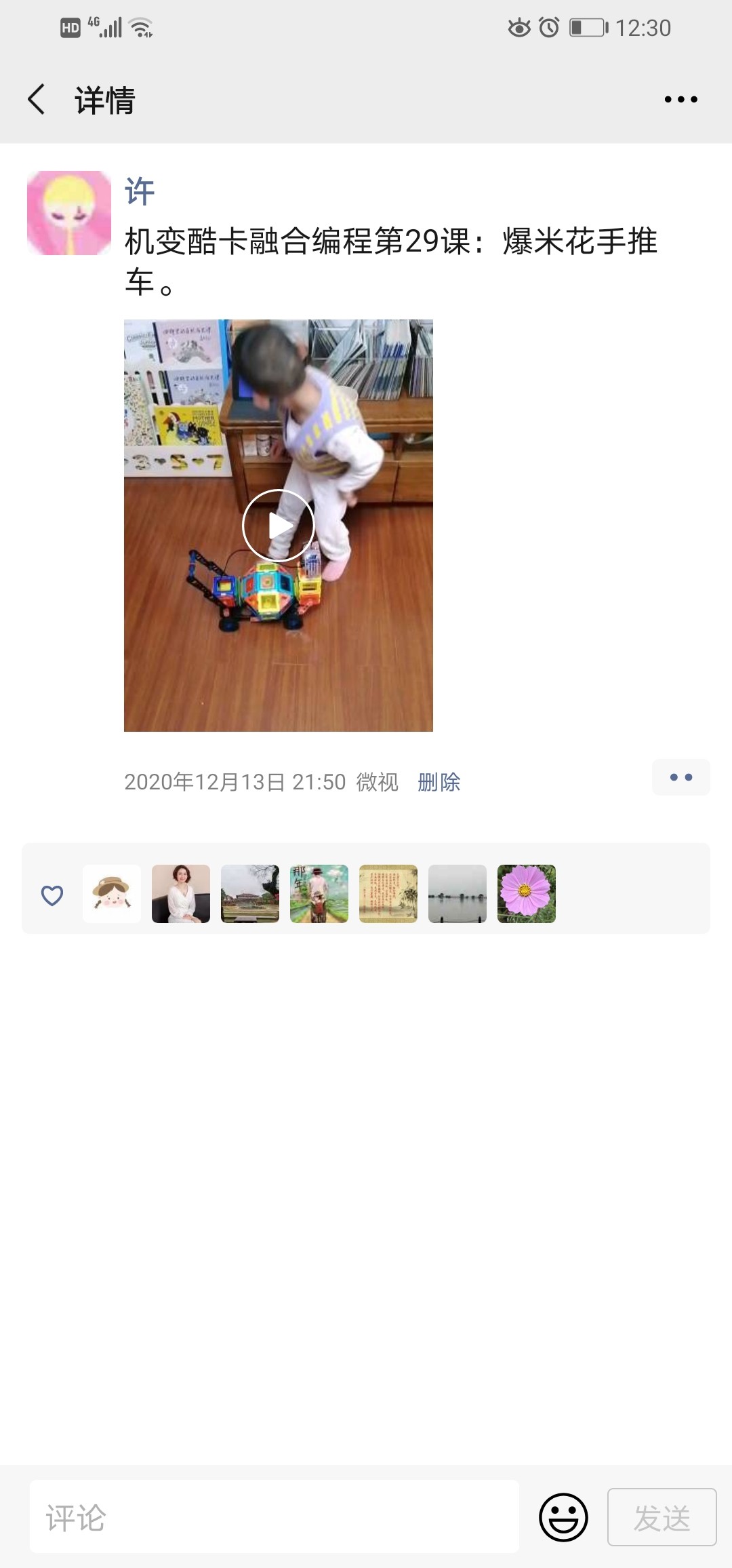Open the pink flower liker avatar
Image resolution: width=732 pixels, height=1568 pixels.
coord(527,894)
